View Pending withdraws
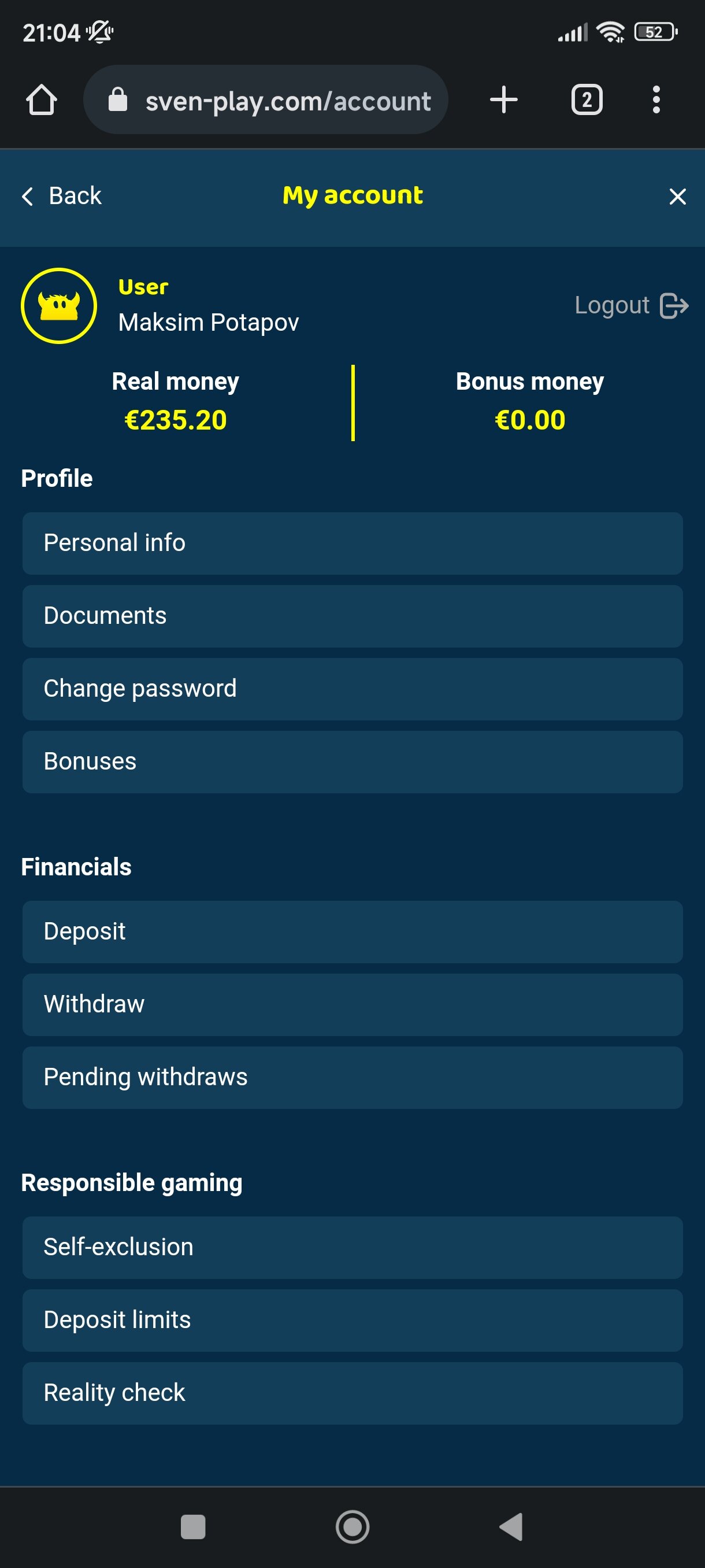 (x=352, y=1077)
